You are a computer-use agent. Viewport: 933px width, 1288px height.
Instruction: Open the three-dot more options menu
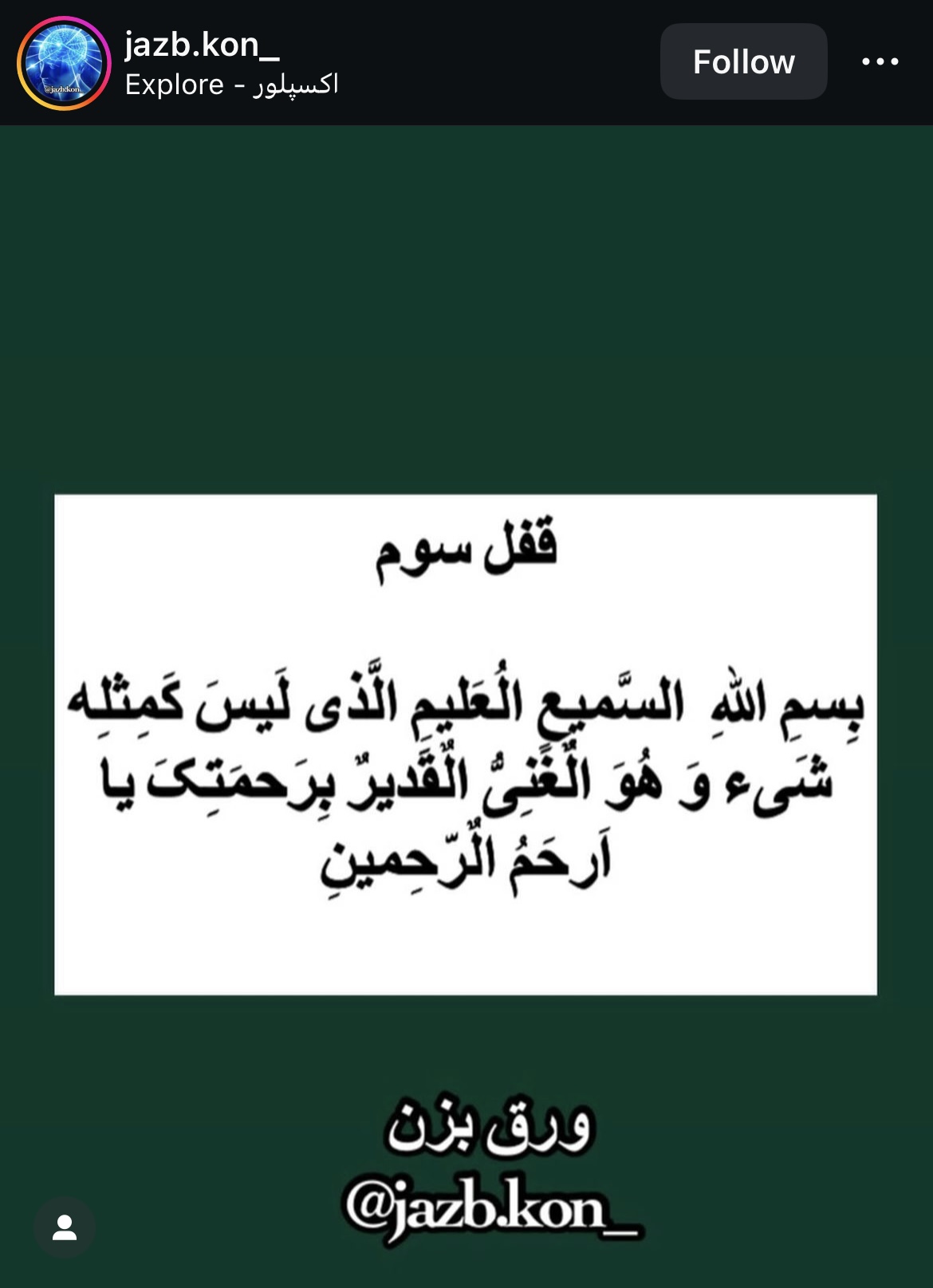[x=880, y=61]
